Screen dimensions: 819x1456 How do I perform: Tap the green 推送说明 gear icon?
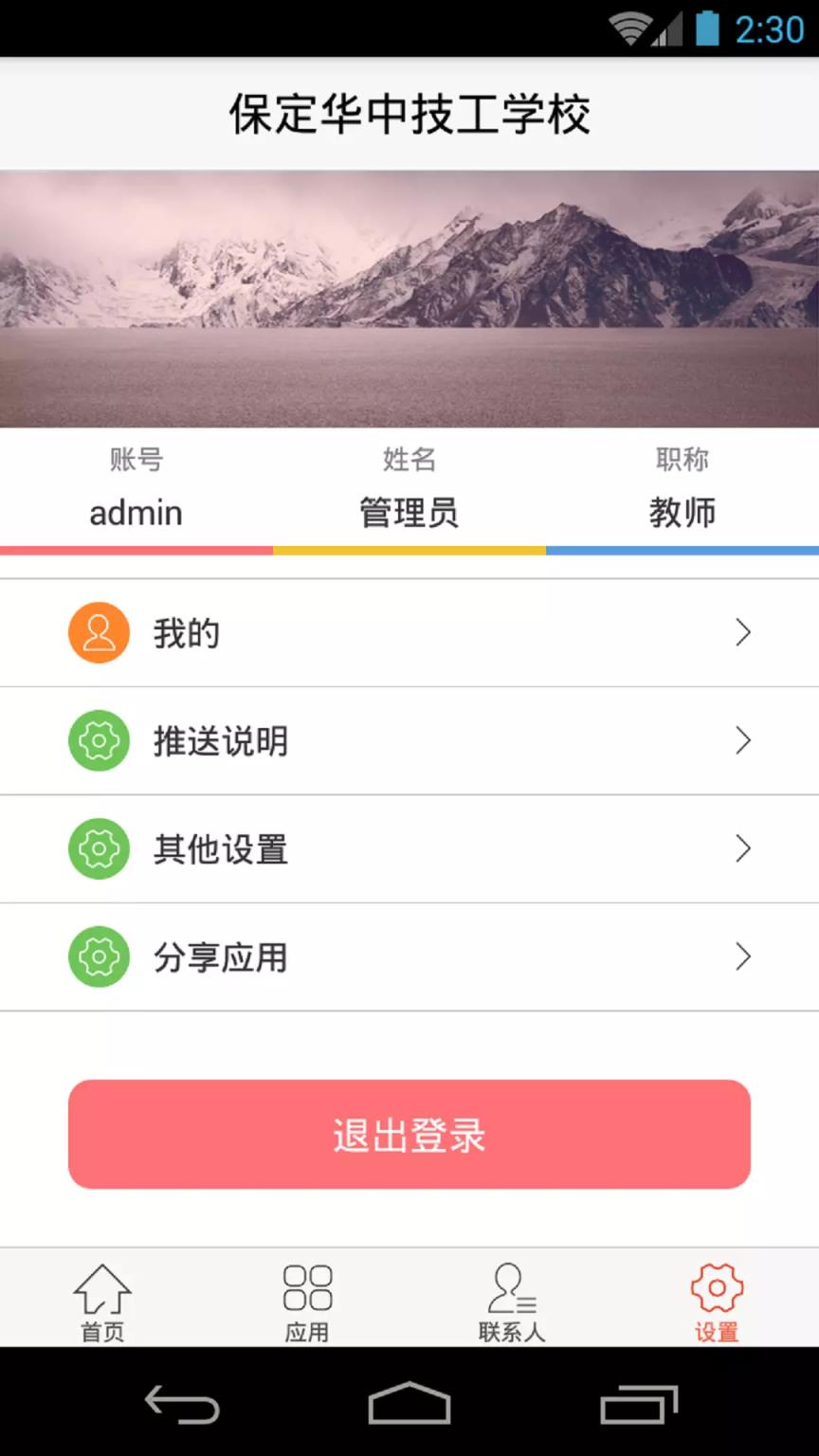(99, 740)
